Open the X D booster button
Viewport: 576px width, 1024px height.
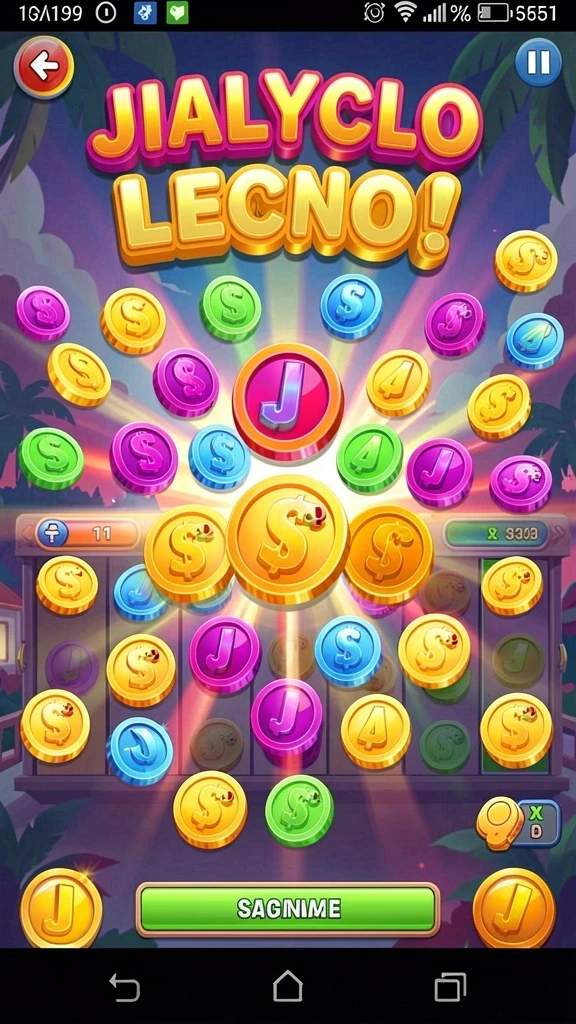pos(519,822)
